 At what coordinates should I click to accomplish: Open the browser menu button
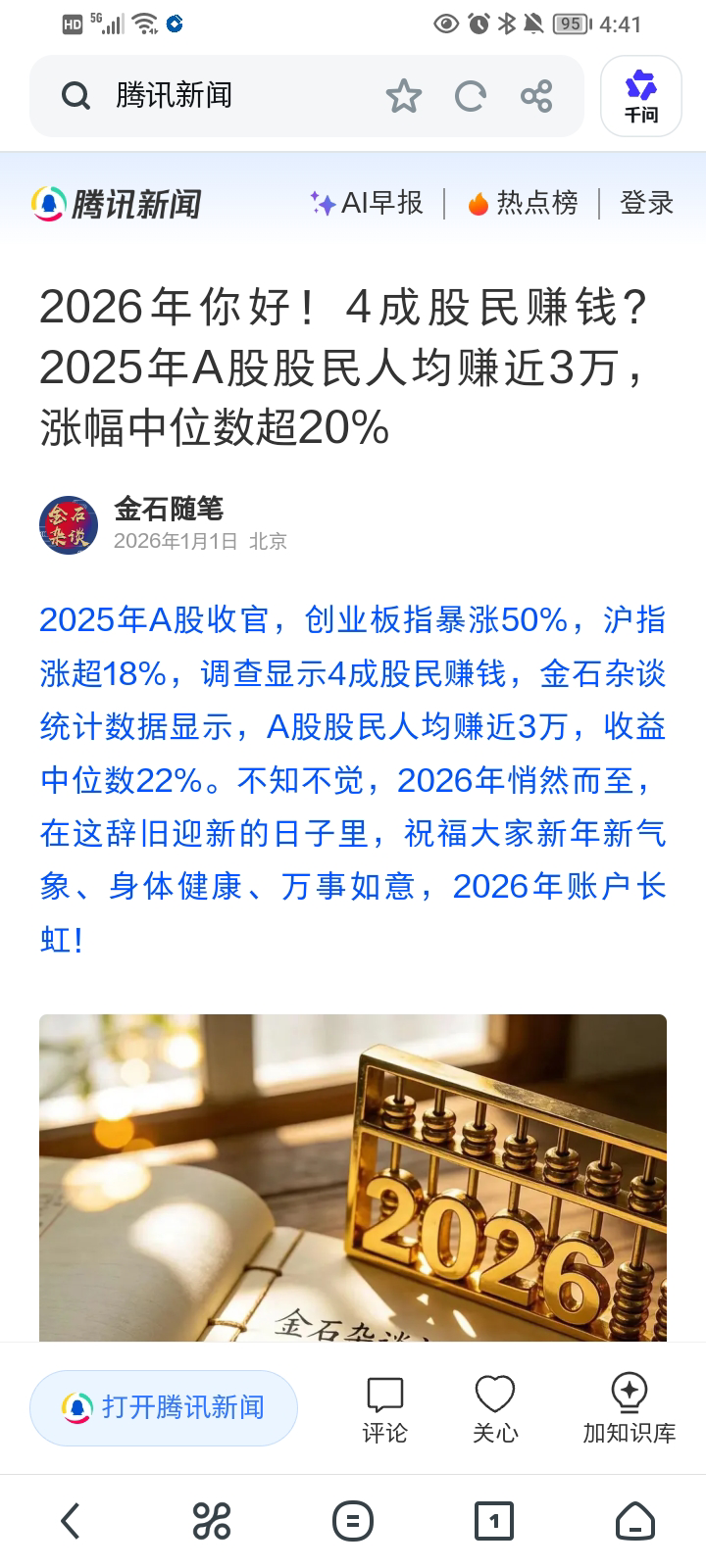[353, 1521]
